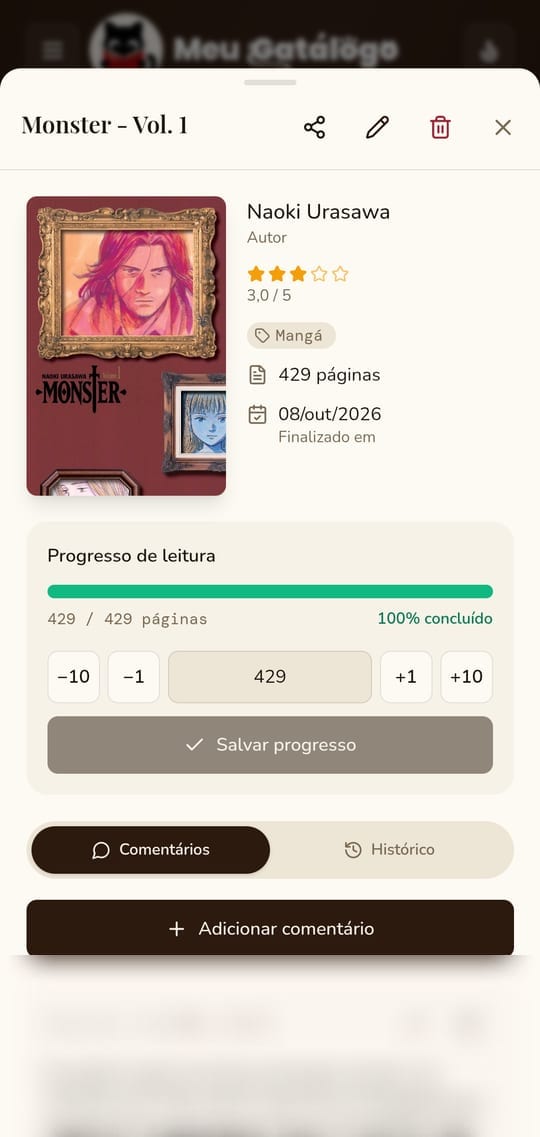This screenshot has width=540, height=1137.
Task: Switch to the Histórico tab
Action: (x=390, y=850)
